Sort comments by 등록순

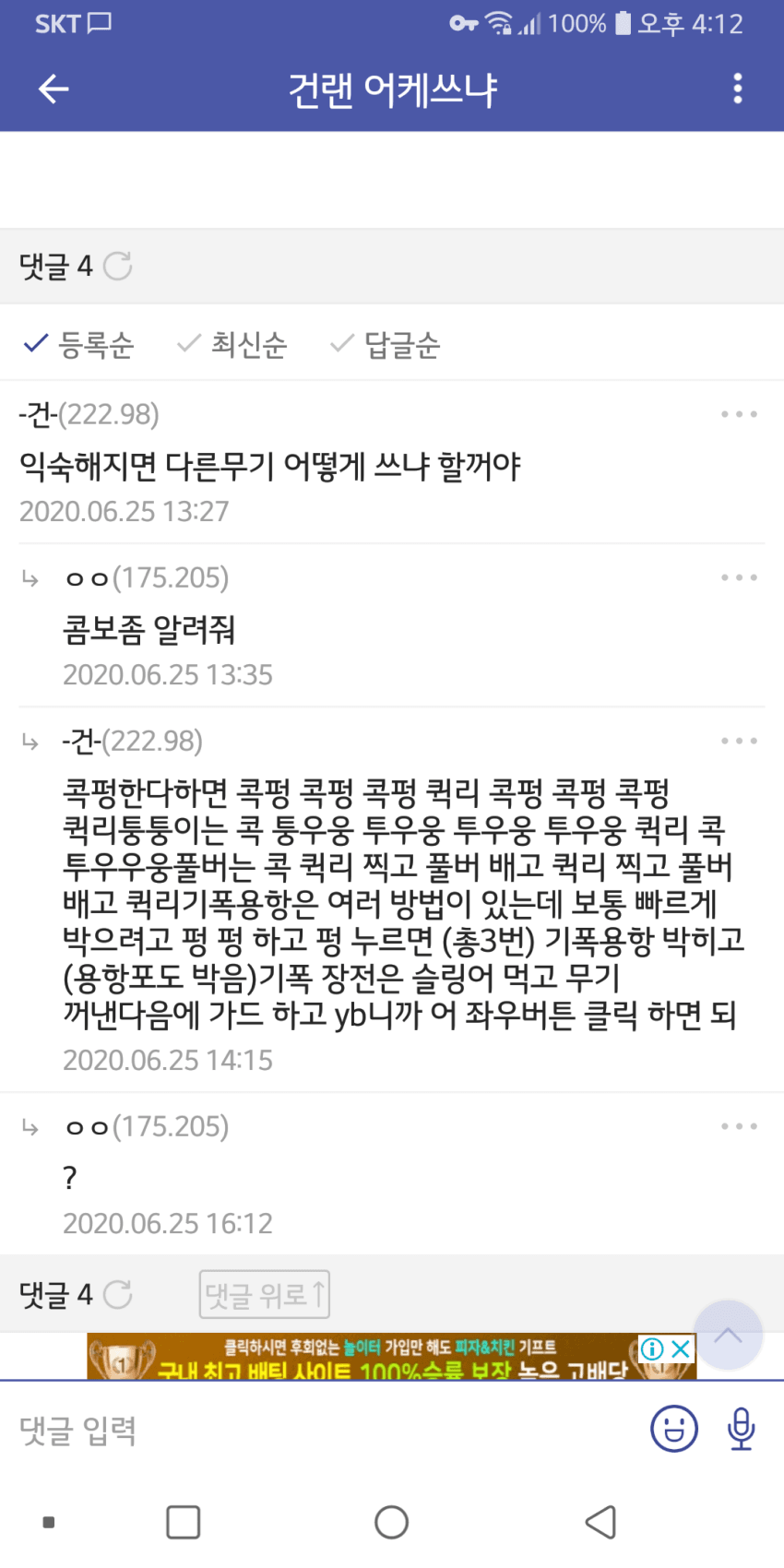pos(79,345)
